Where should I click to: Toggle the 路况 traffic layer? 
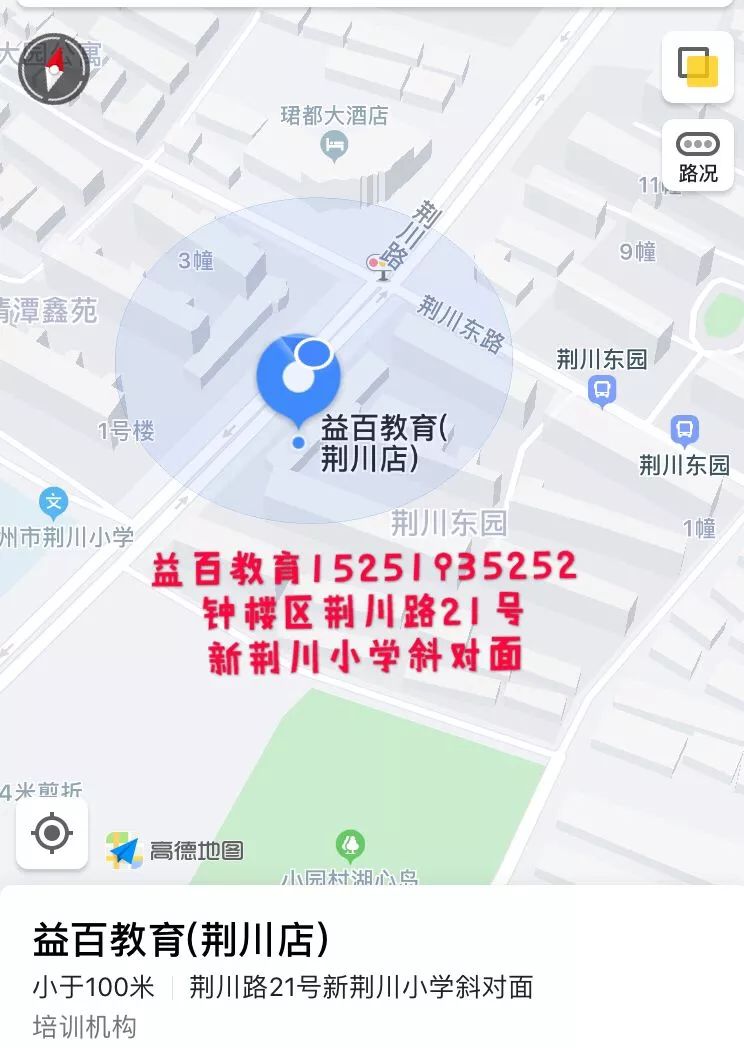[698, 155]
